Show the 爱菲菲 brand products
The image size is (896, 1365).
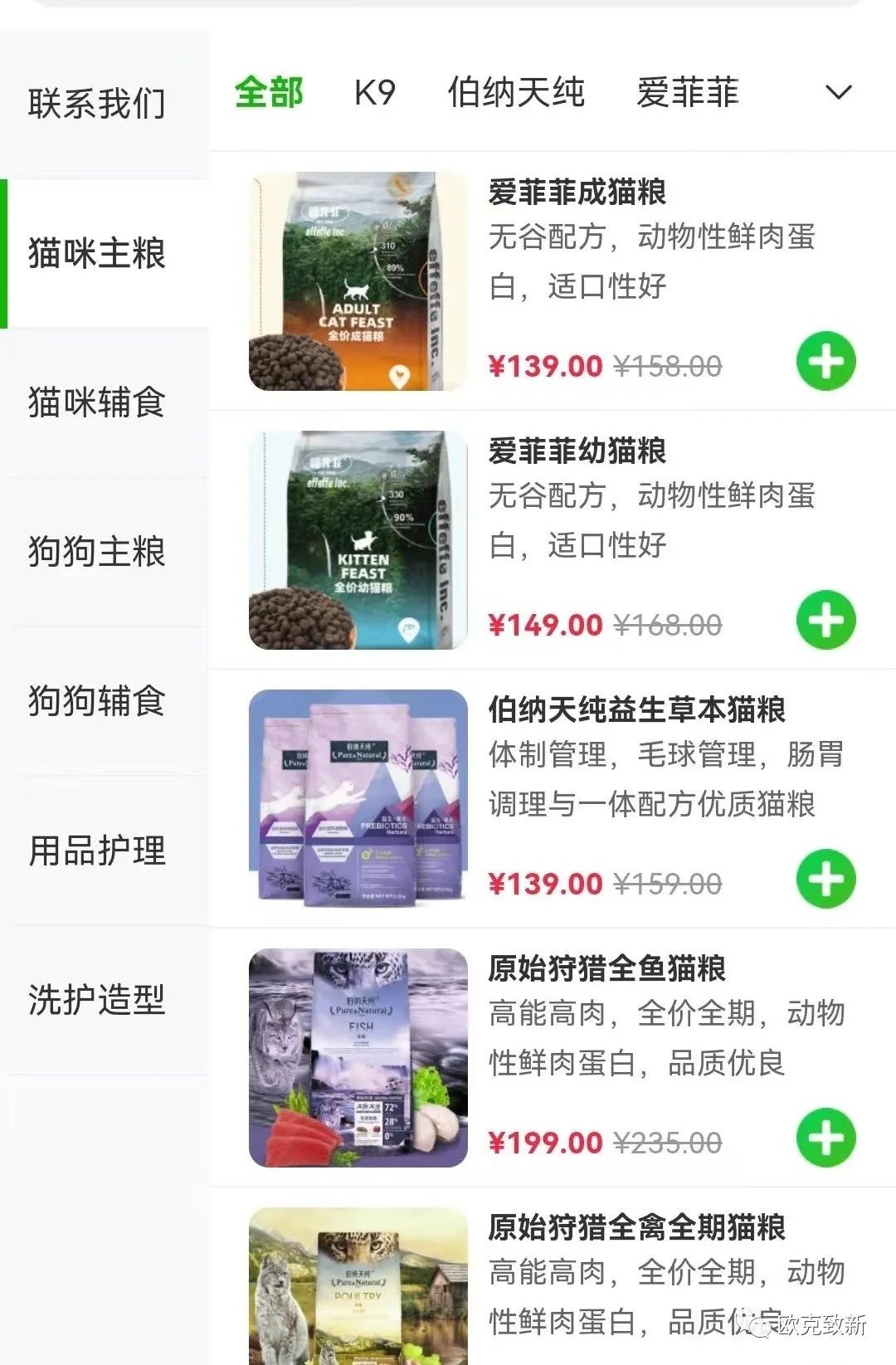pos(687,92)
